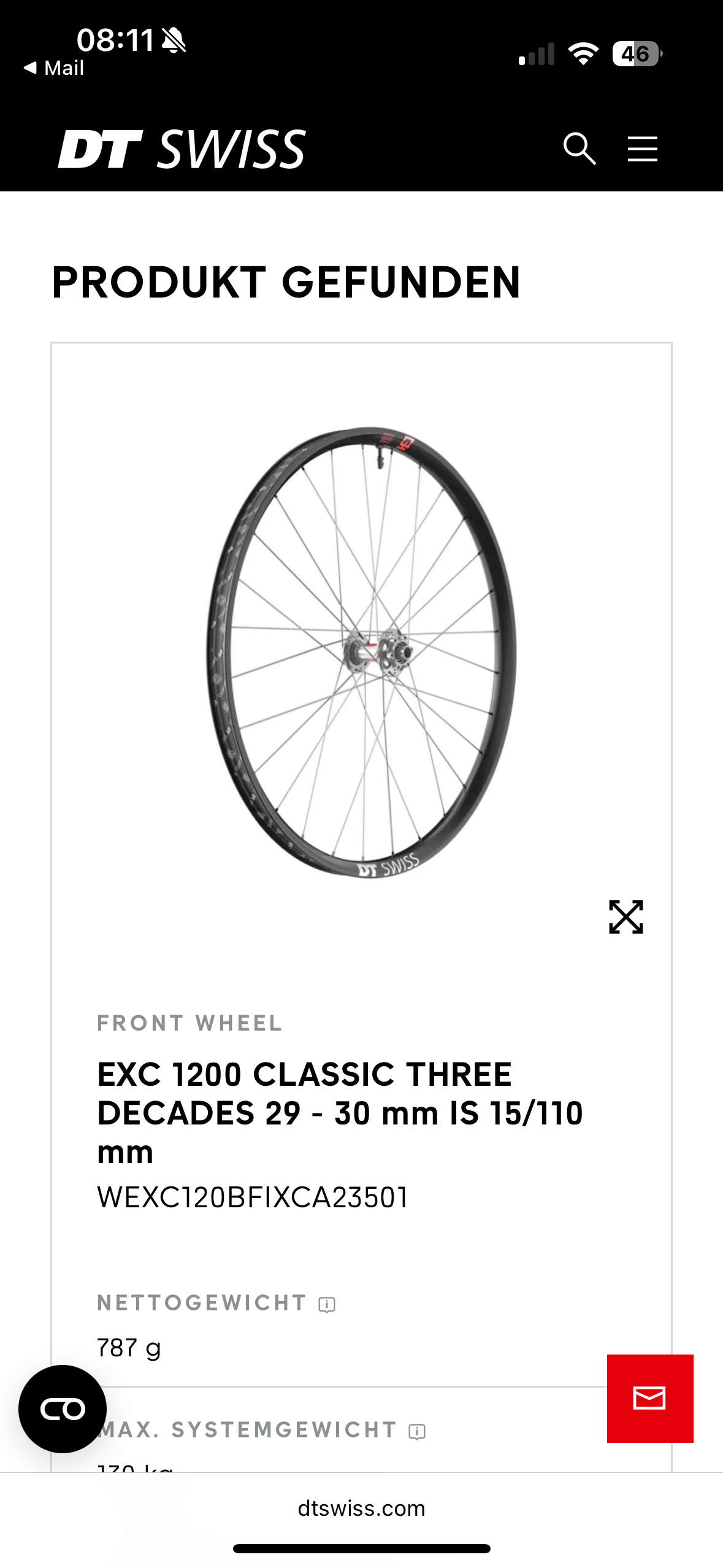Viewport: 723px width, 1568px height.
Task: Open the red mail contact button
Action: pyautogui.click(x=649, y=1398)
